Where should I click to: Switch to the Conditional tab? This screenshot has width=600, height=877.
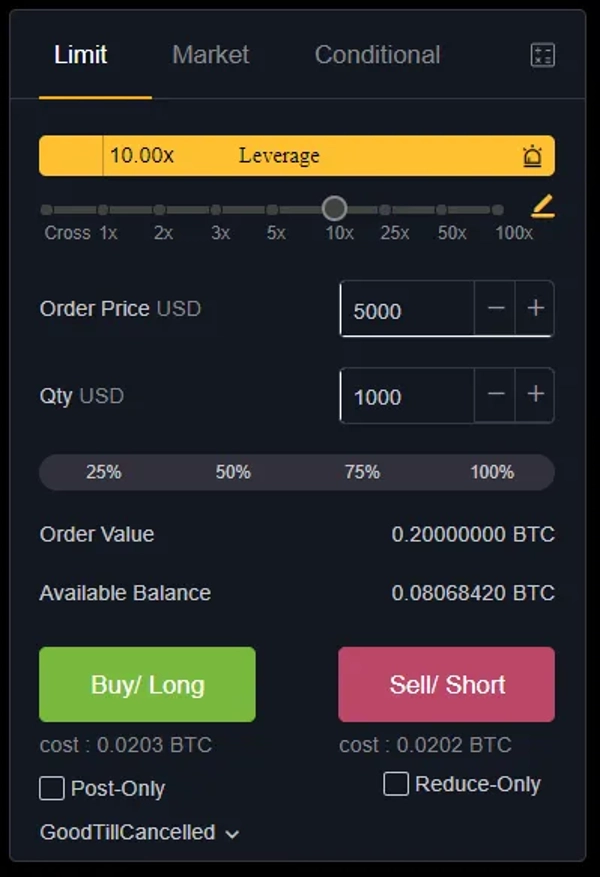coord(377,55)
